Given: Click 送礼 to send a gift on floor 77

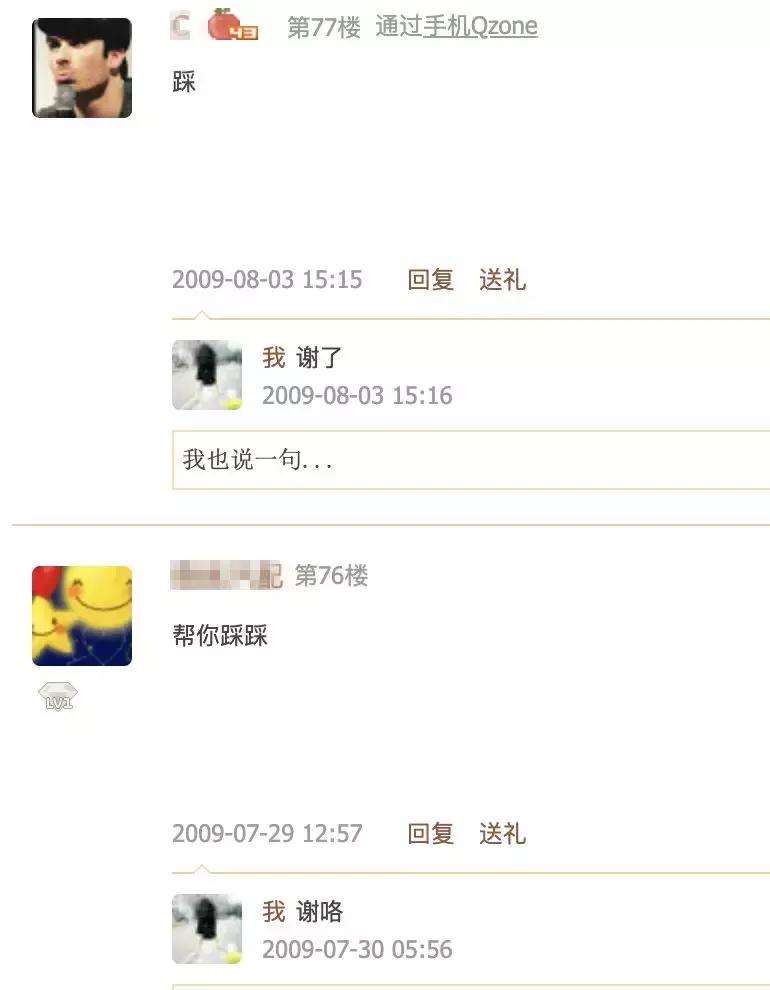Looking at the screenshot, I should tap(504, 280).
